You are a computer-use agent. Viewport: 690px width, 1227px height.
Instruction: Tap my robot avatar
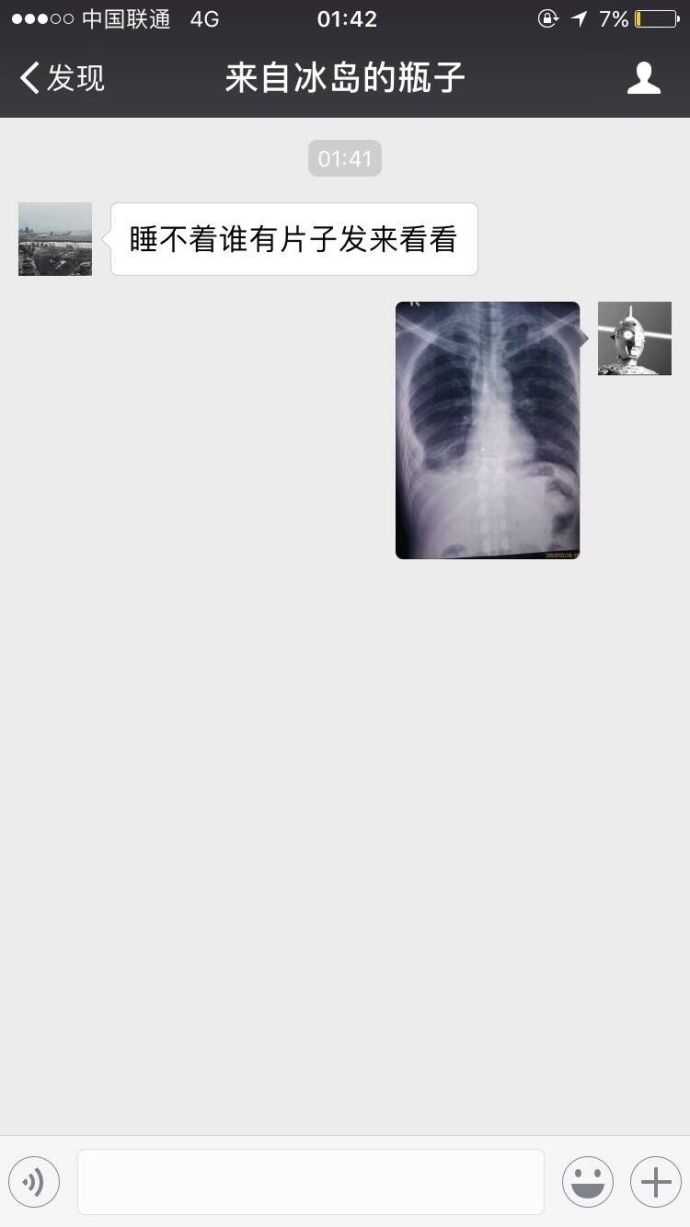pyautogui.click(x=634, y=338)
